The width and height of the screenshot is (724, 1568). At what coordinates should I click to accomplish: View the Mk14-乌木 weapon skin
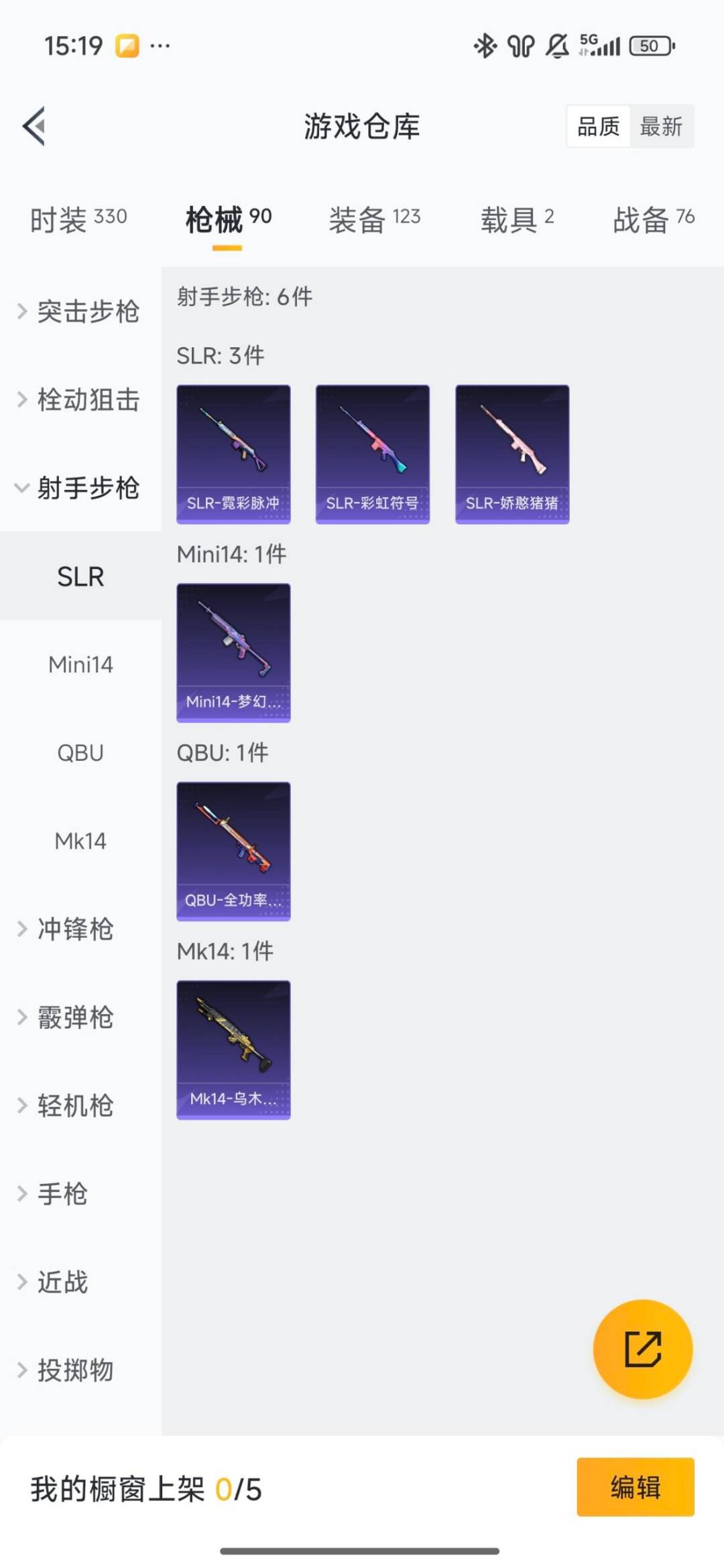point(233,1049)
